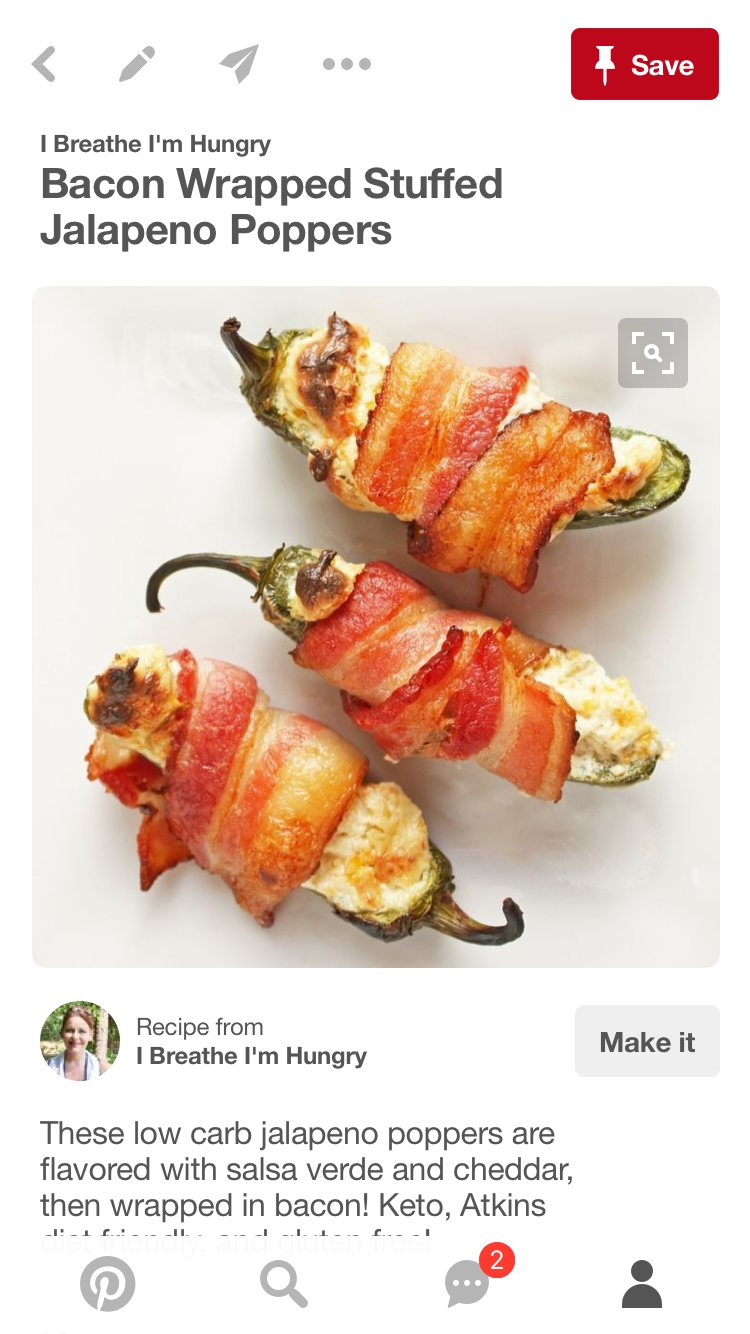The image size is (750, 1334).
Task: Go to the profile tab
Action: 642,1284
